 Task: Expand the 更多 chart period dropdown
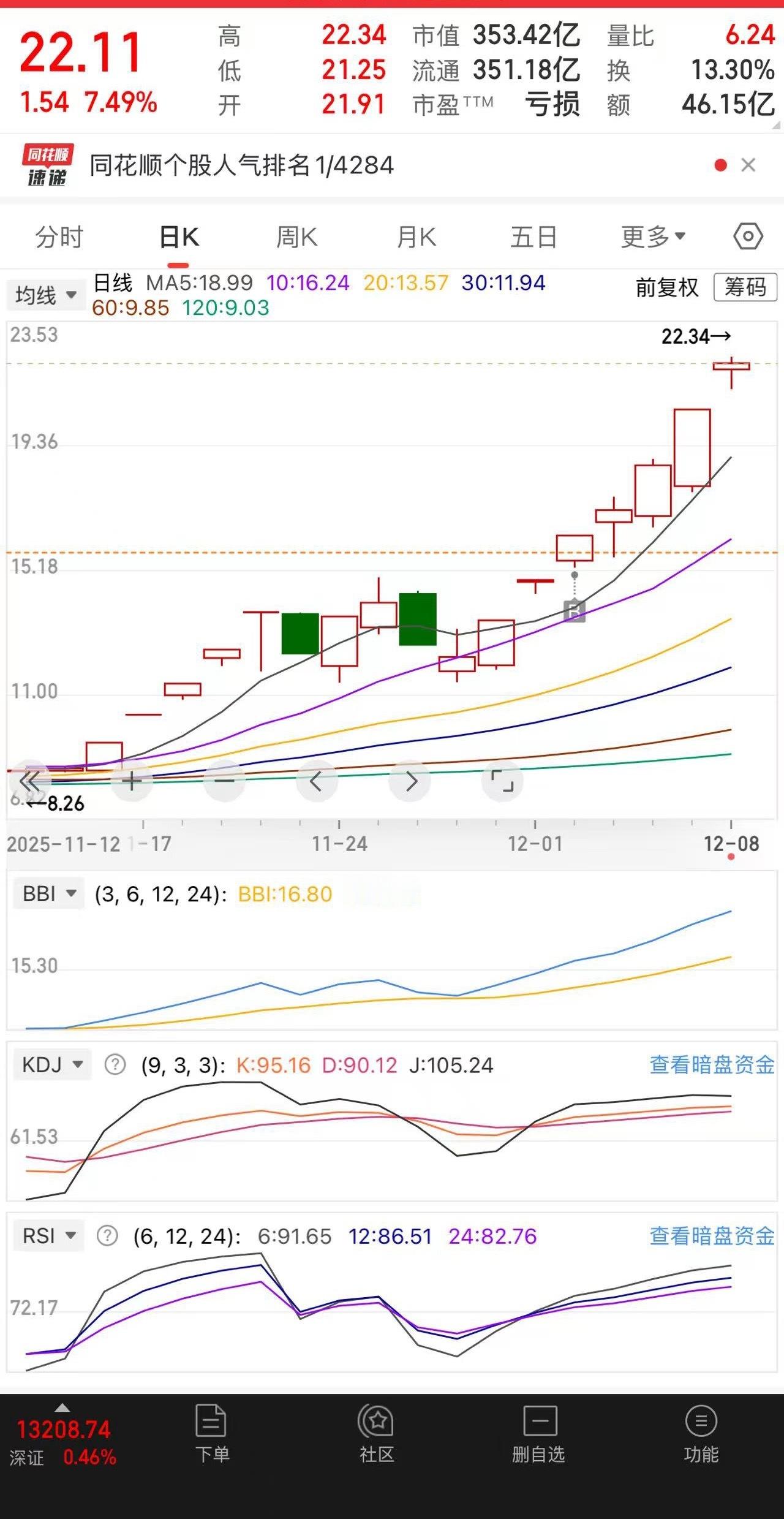[x=653, y=237]
